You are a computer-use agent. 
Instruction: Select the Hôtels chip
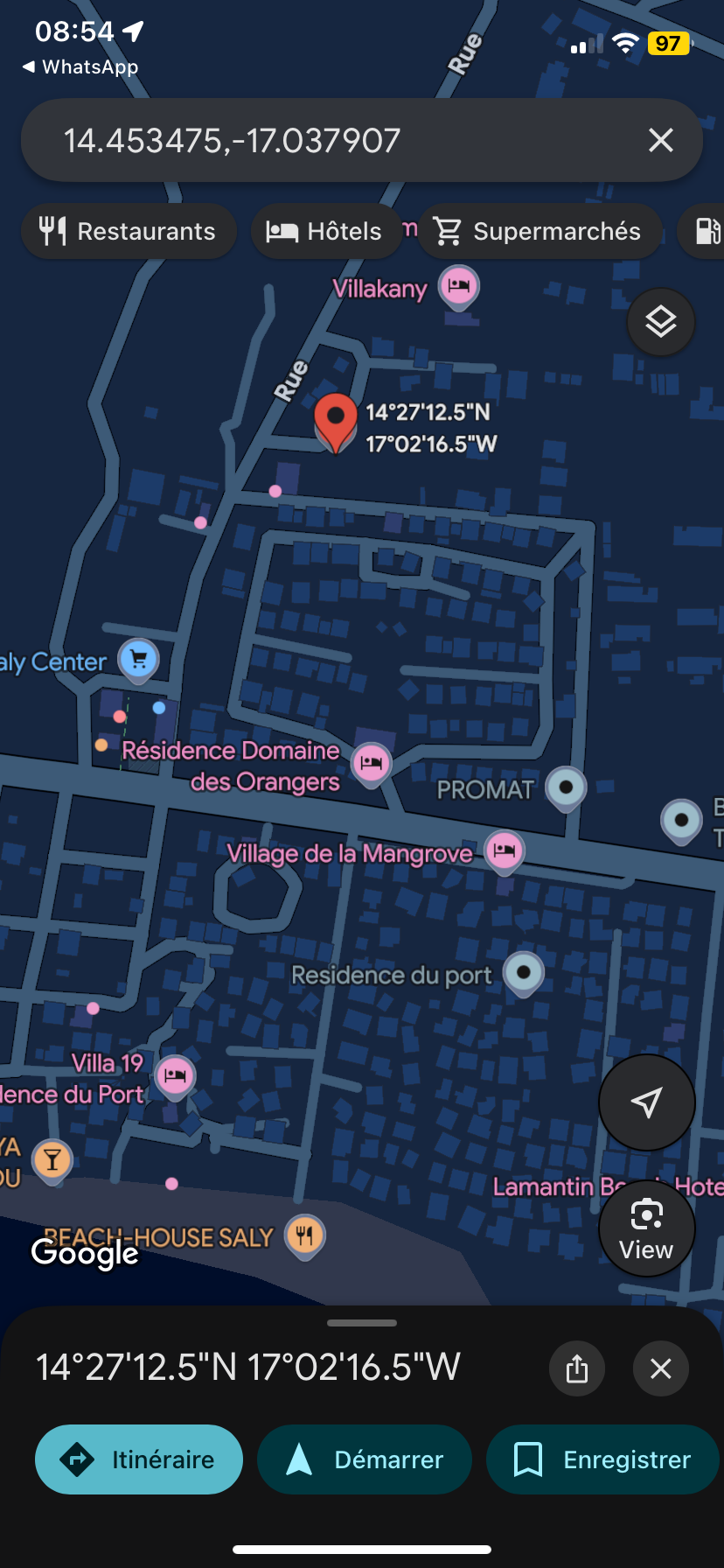(x=325, y=231)
